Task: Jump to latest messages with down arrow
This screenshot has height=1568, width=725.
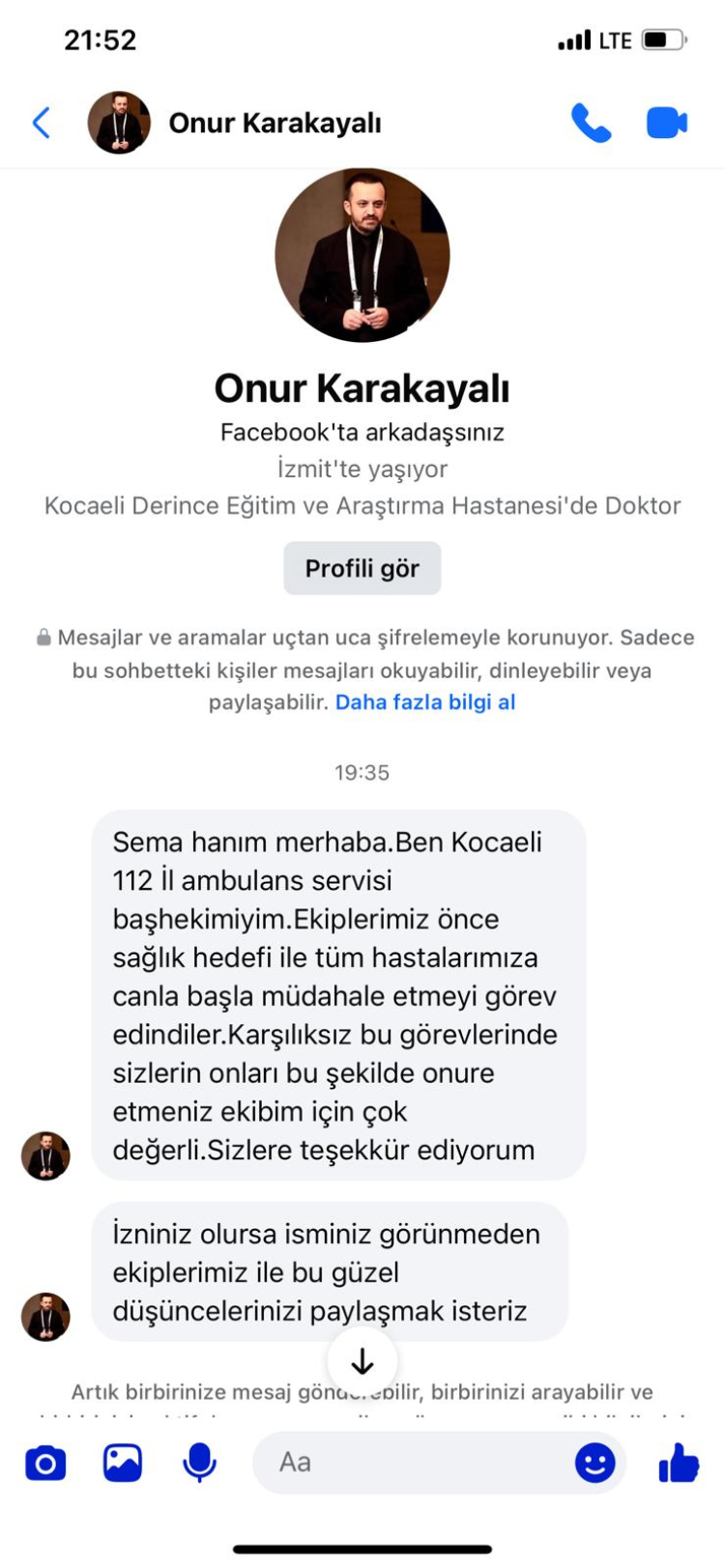Action: tap(362, 1361)
